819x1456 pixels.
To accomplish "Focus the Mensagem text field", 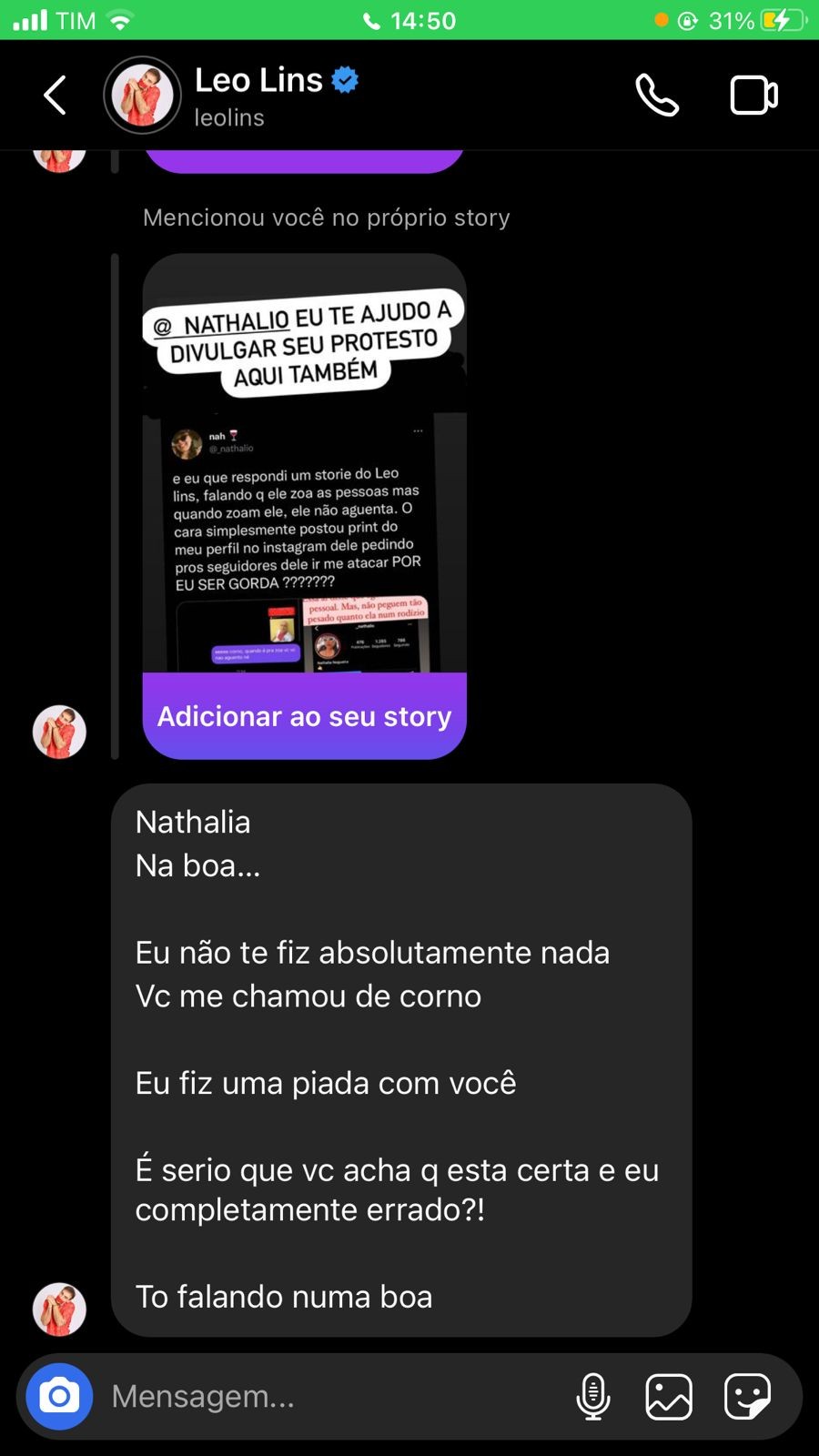I will pyautogui.click(x=328, y=1396).
